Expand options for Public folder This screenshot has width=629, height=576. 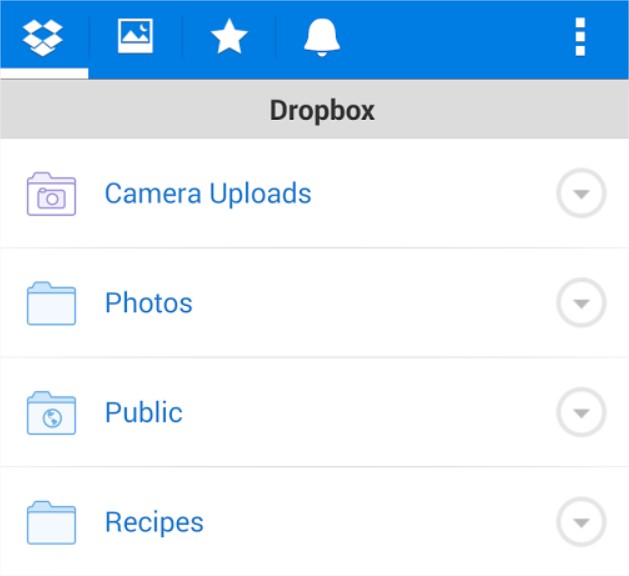coord(581,412)
